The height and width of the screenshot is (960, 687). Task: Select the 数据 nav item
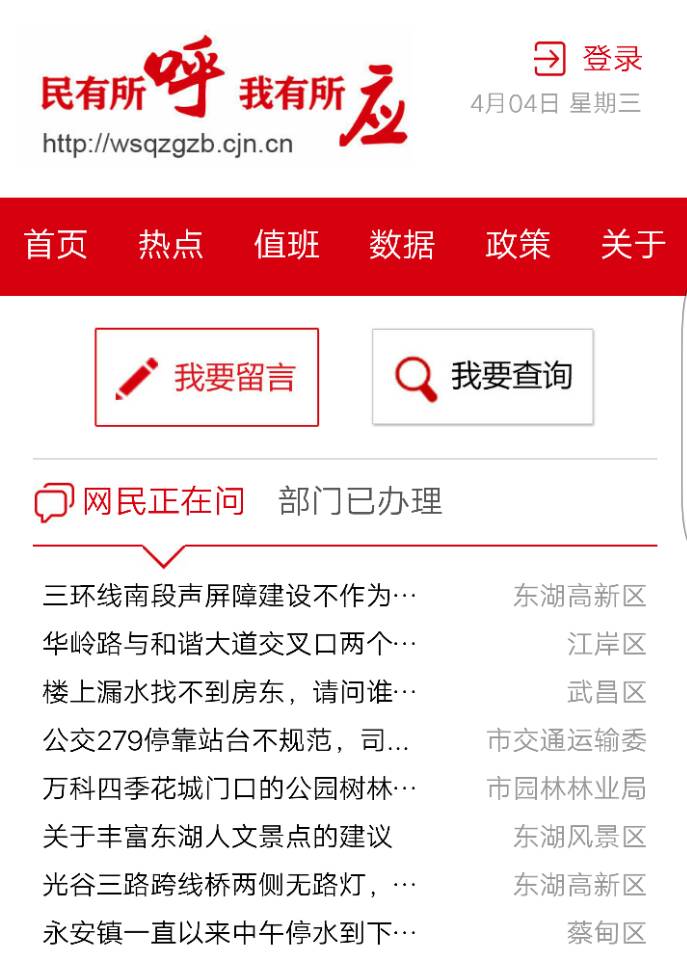tap(401, 244)
